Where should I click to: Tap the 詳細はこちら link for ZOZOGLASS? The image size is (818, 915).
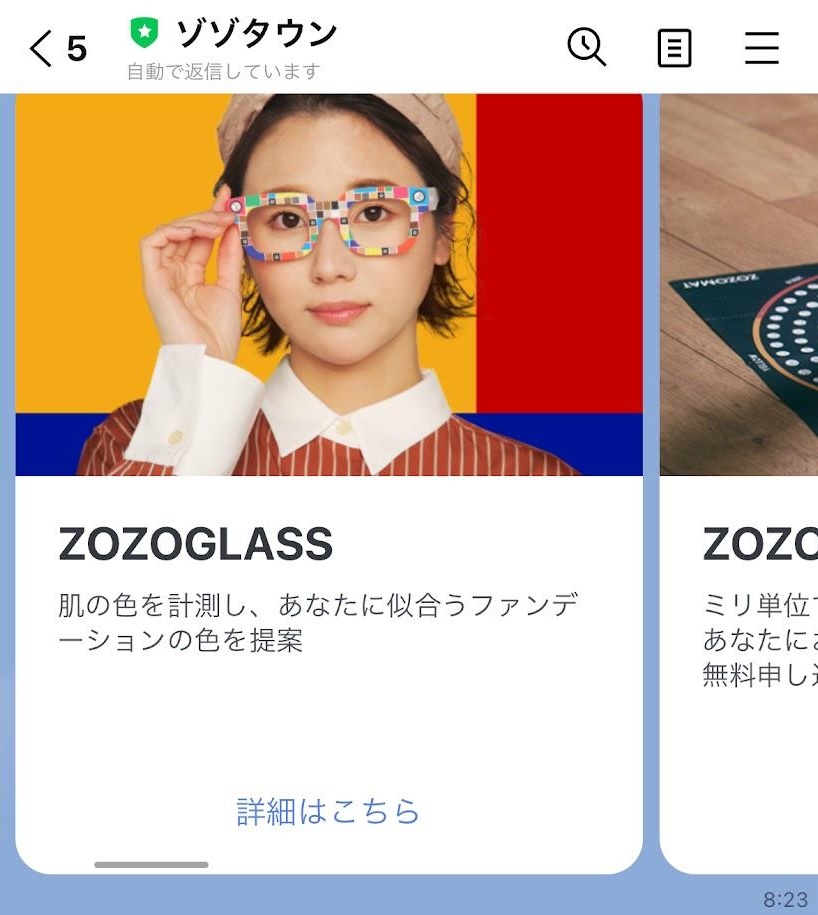coord(328,811)
